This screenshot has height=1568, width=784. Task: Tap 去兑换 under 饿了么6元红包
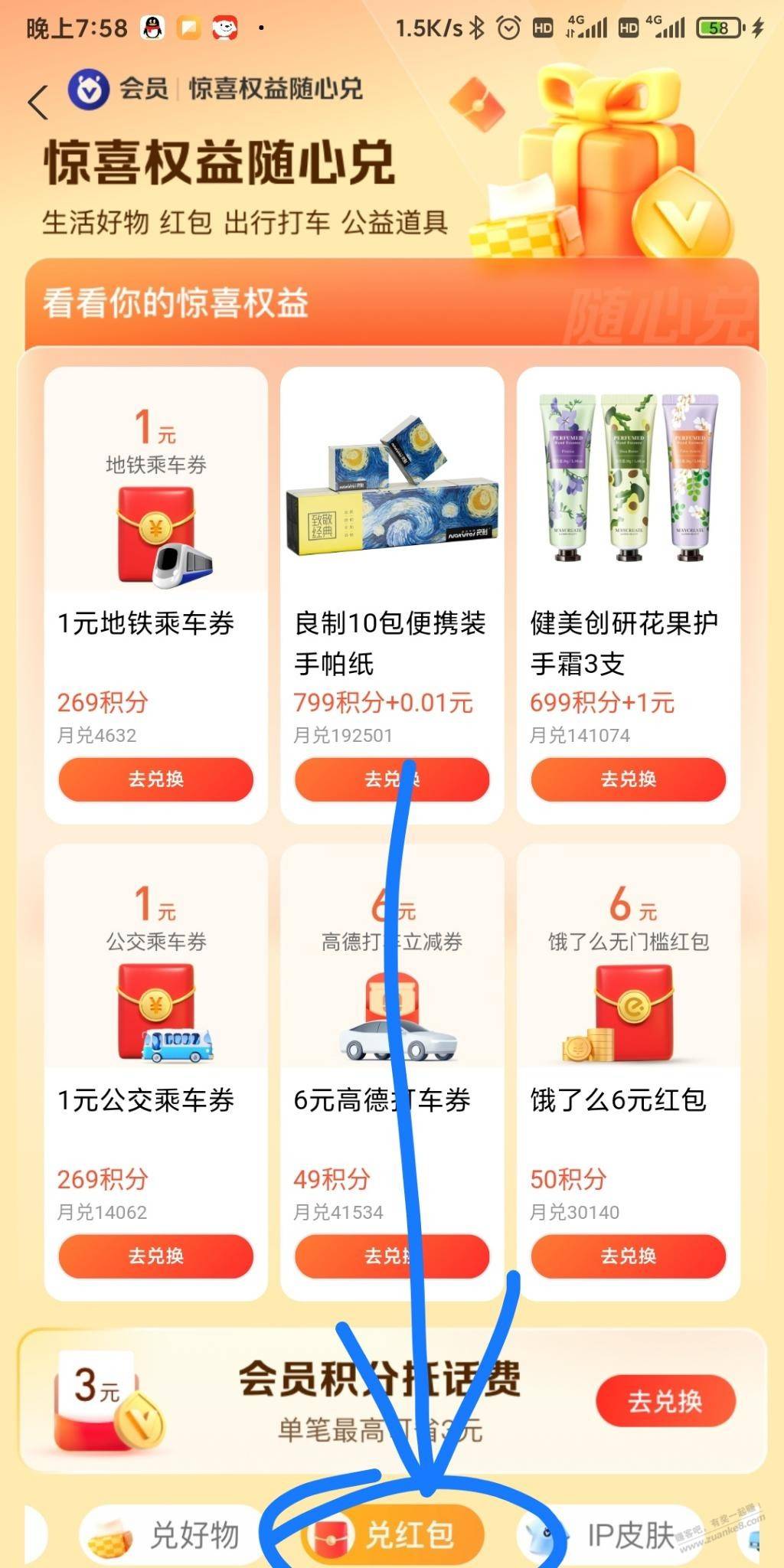pos(629,1256)
